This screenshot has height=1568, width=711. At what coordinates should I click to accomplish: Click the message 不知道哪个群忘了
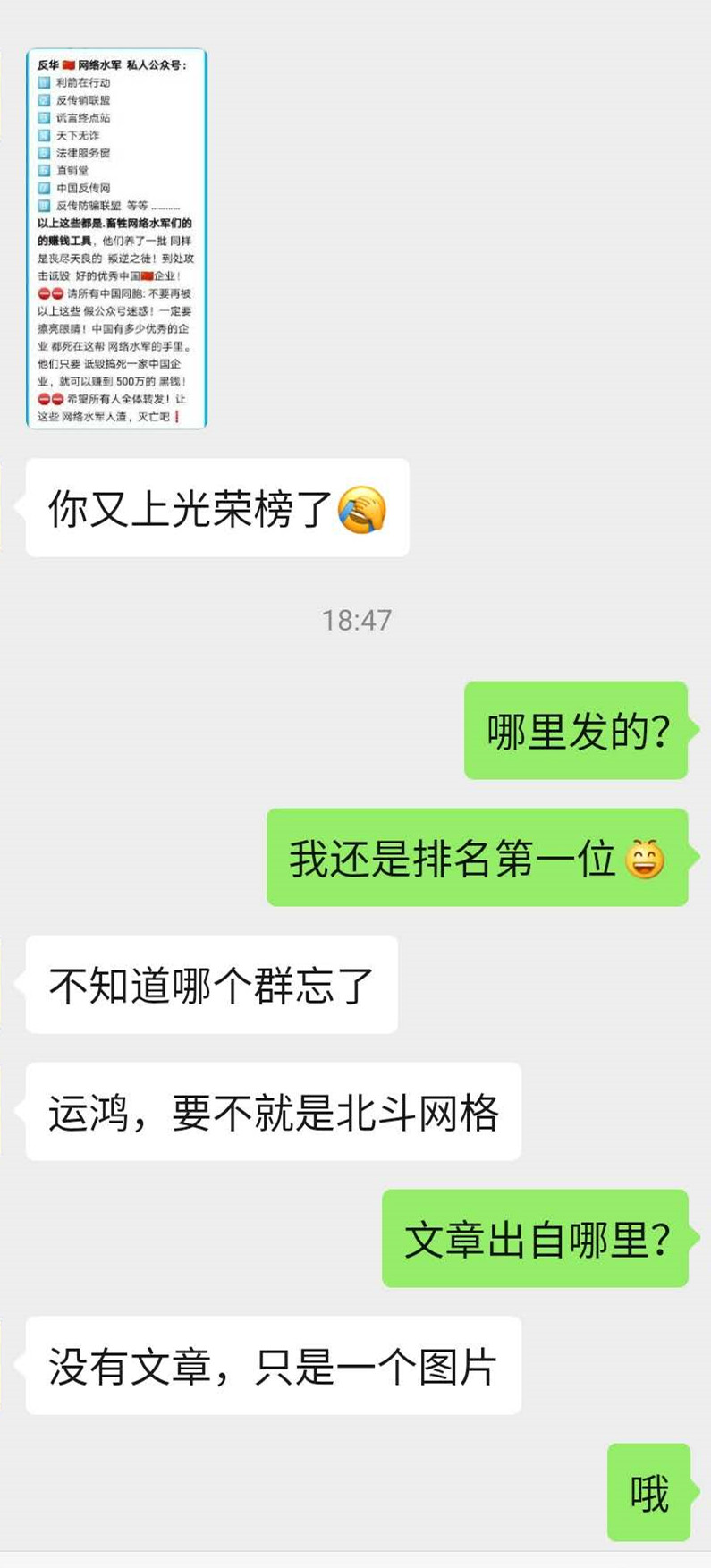pyautogui.click(x=210, y=986)
